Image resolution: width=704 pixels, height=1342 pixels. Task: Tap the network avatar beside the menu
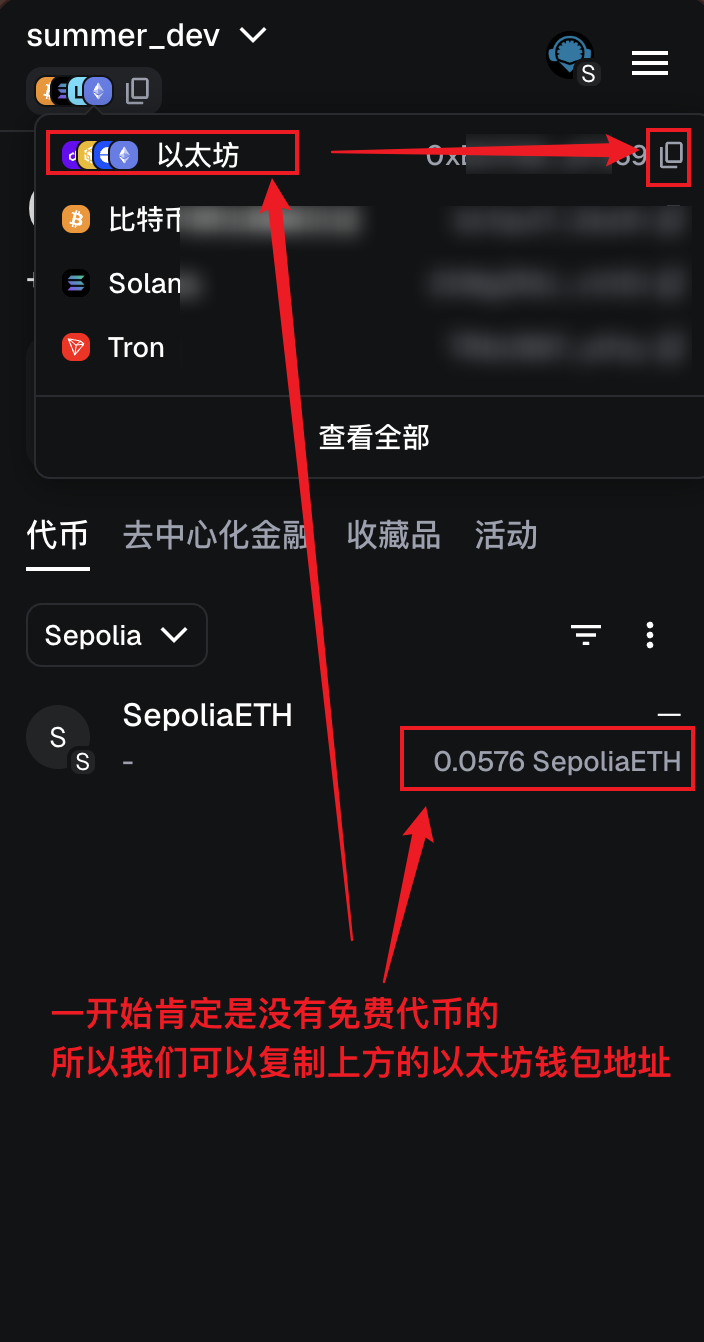point(572,58)
